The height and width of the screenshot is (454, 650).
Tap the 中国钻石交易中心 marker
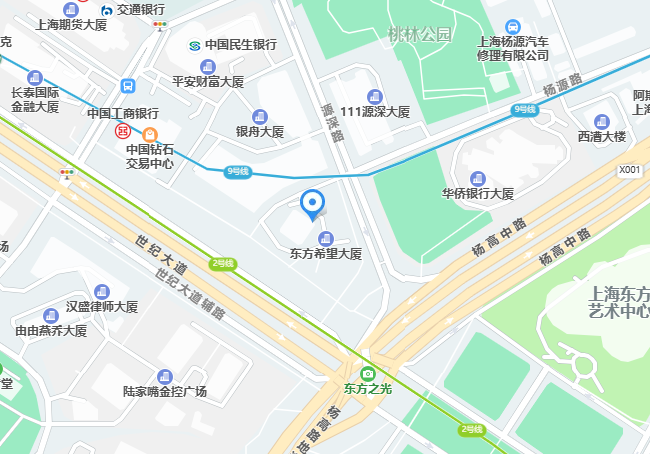pos(150,134)
